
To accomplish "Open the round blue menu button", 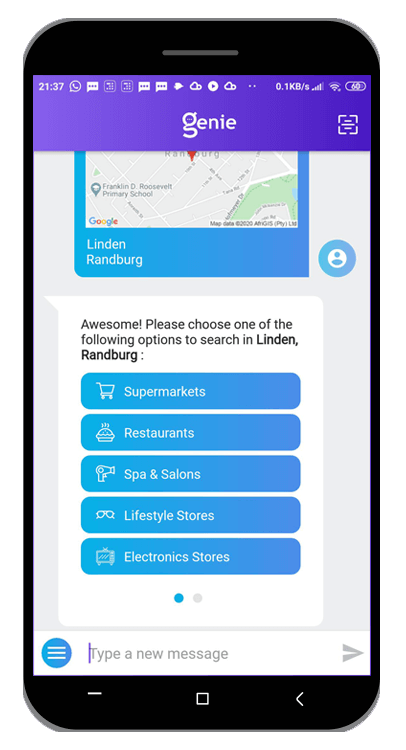I will click(56, 653).
